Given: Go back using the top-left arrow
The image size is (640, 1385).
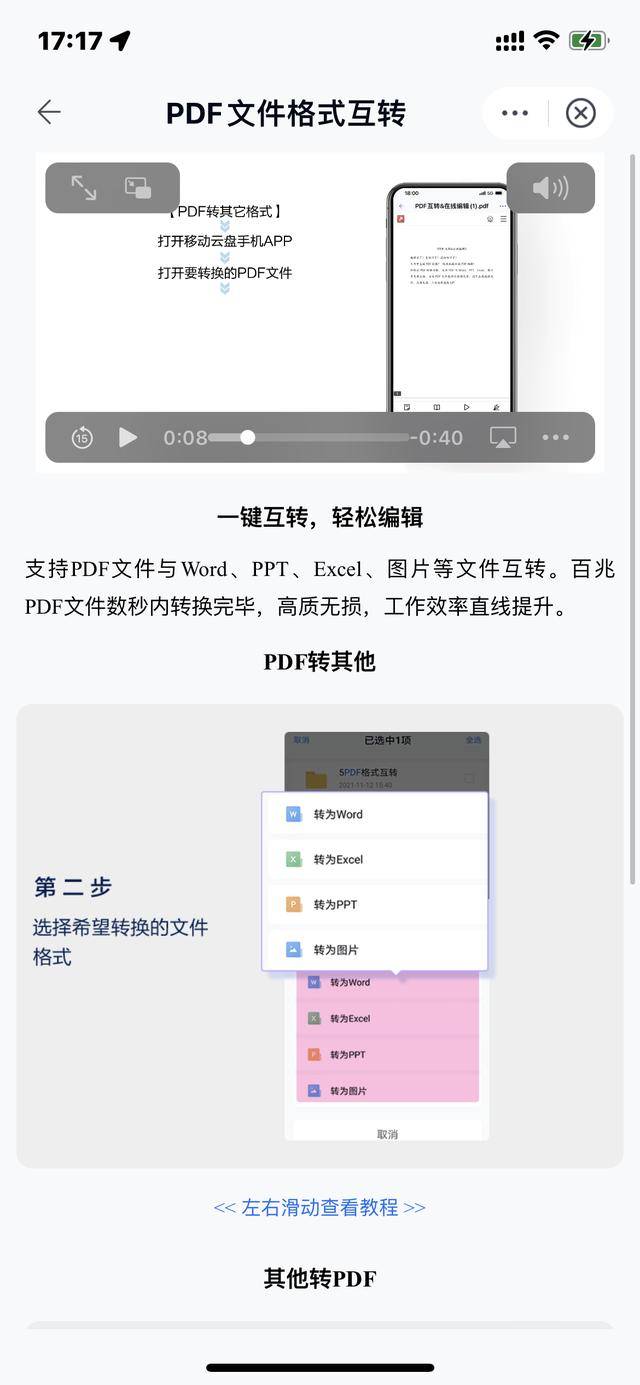Looking at the screenshot, I should click(x=49, y=113).
